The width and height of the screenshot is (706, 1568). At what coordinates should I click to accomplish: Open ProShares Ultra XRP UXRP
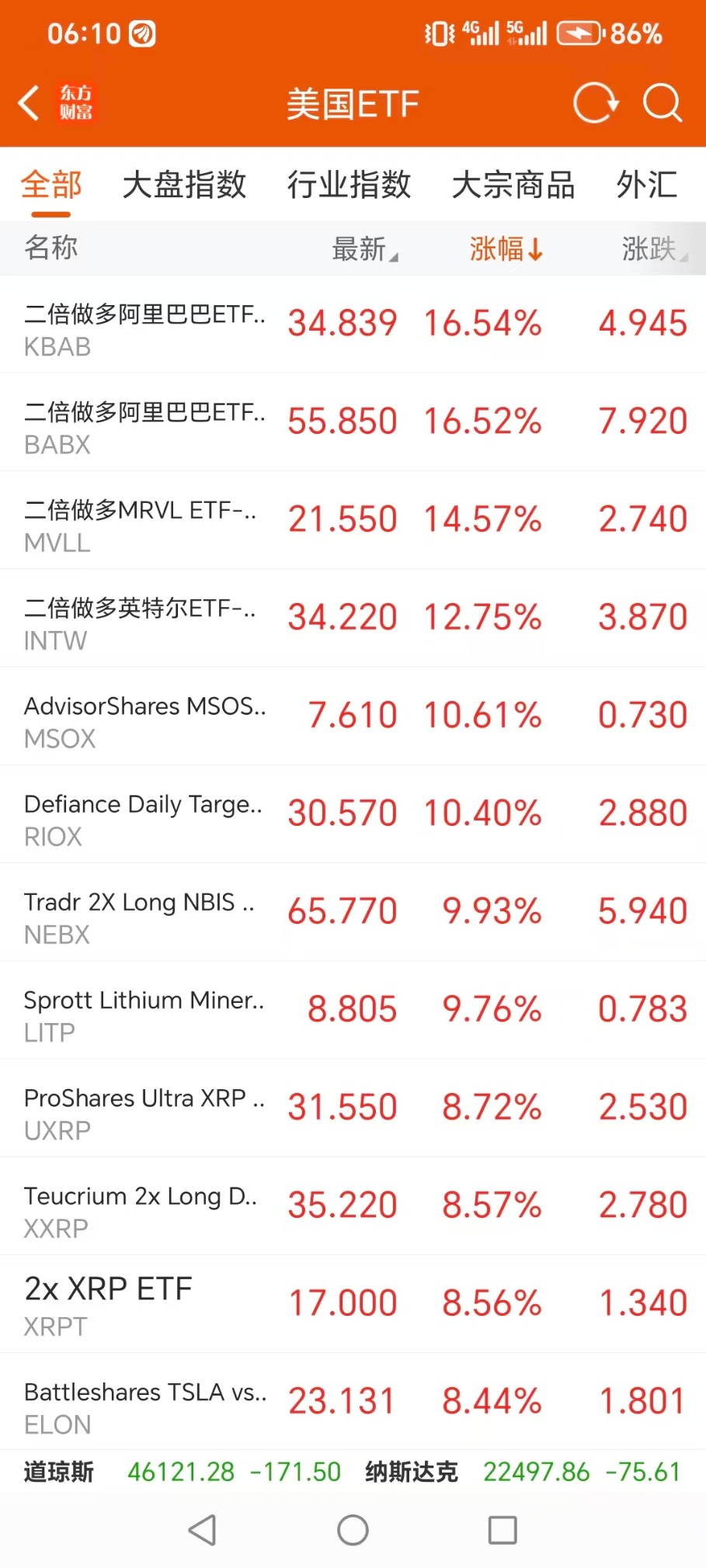point(353,1108)
